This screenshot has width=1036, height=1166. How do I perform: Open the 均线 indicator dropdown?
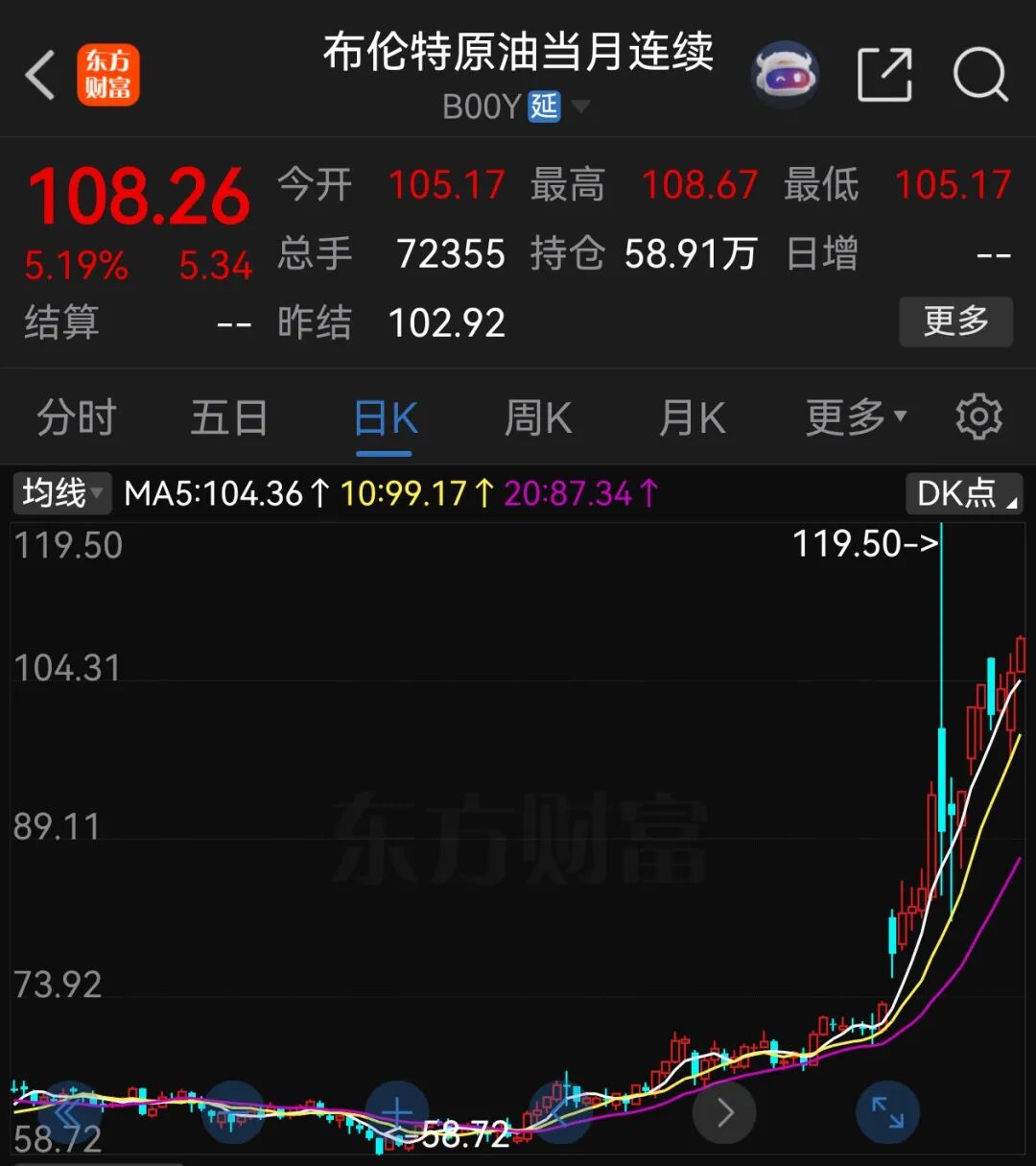62,493
